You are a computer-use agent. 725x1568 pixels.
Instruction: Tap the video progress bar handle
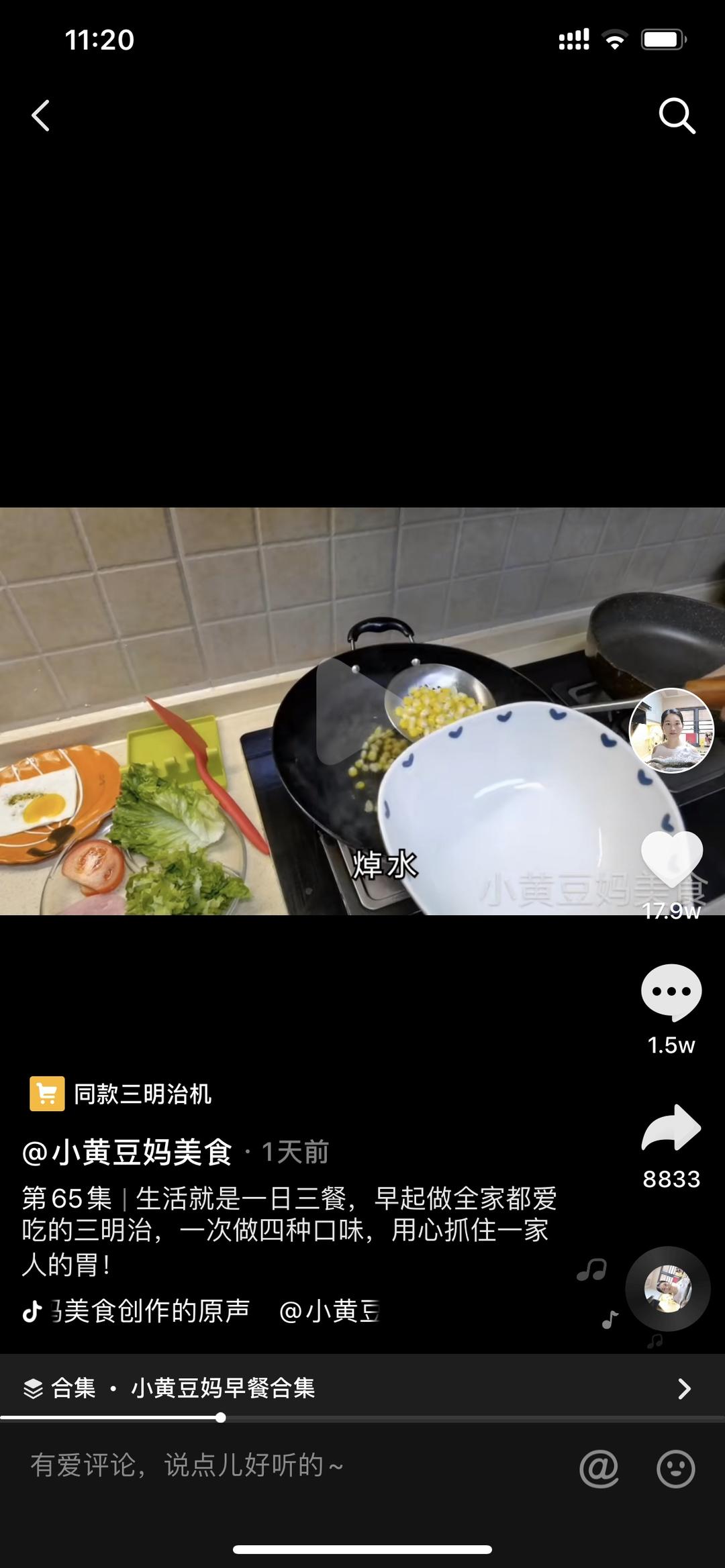[220, 1418]
